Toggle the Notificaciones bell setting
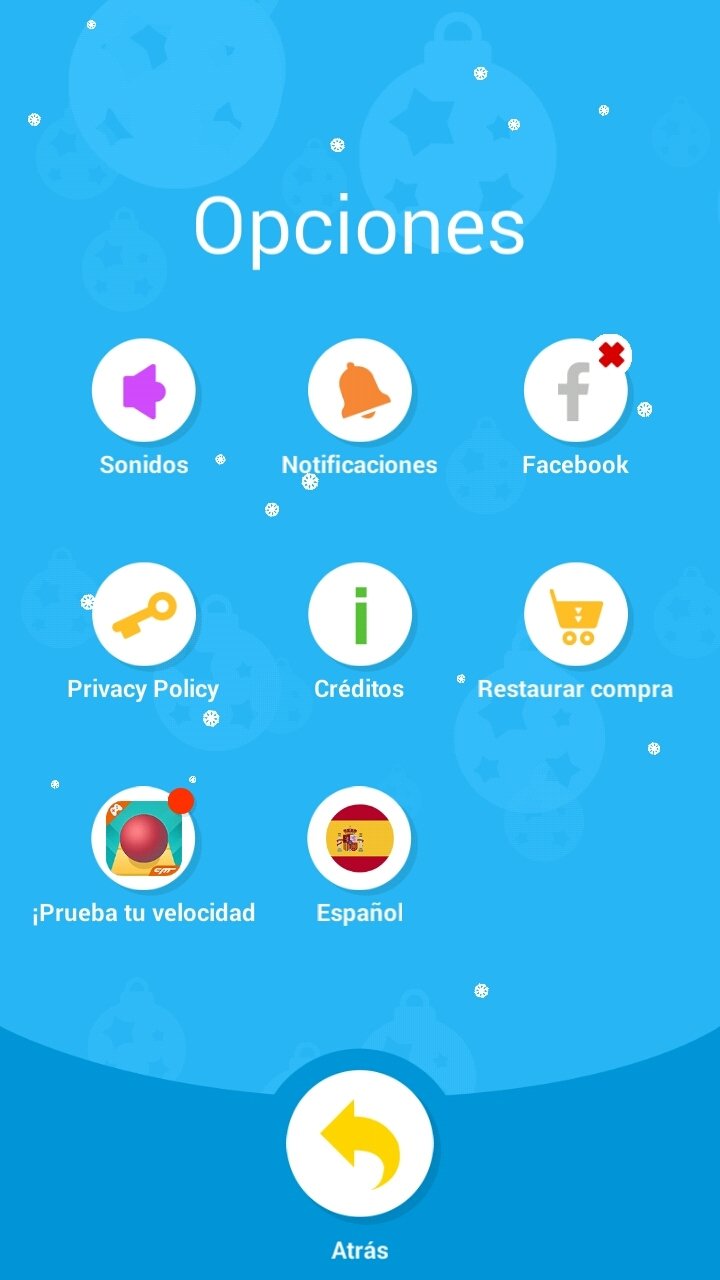 tap(360, 390)
